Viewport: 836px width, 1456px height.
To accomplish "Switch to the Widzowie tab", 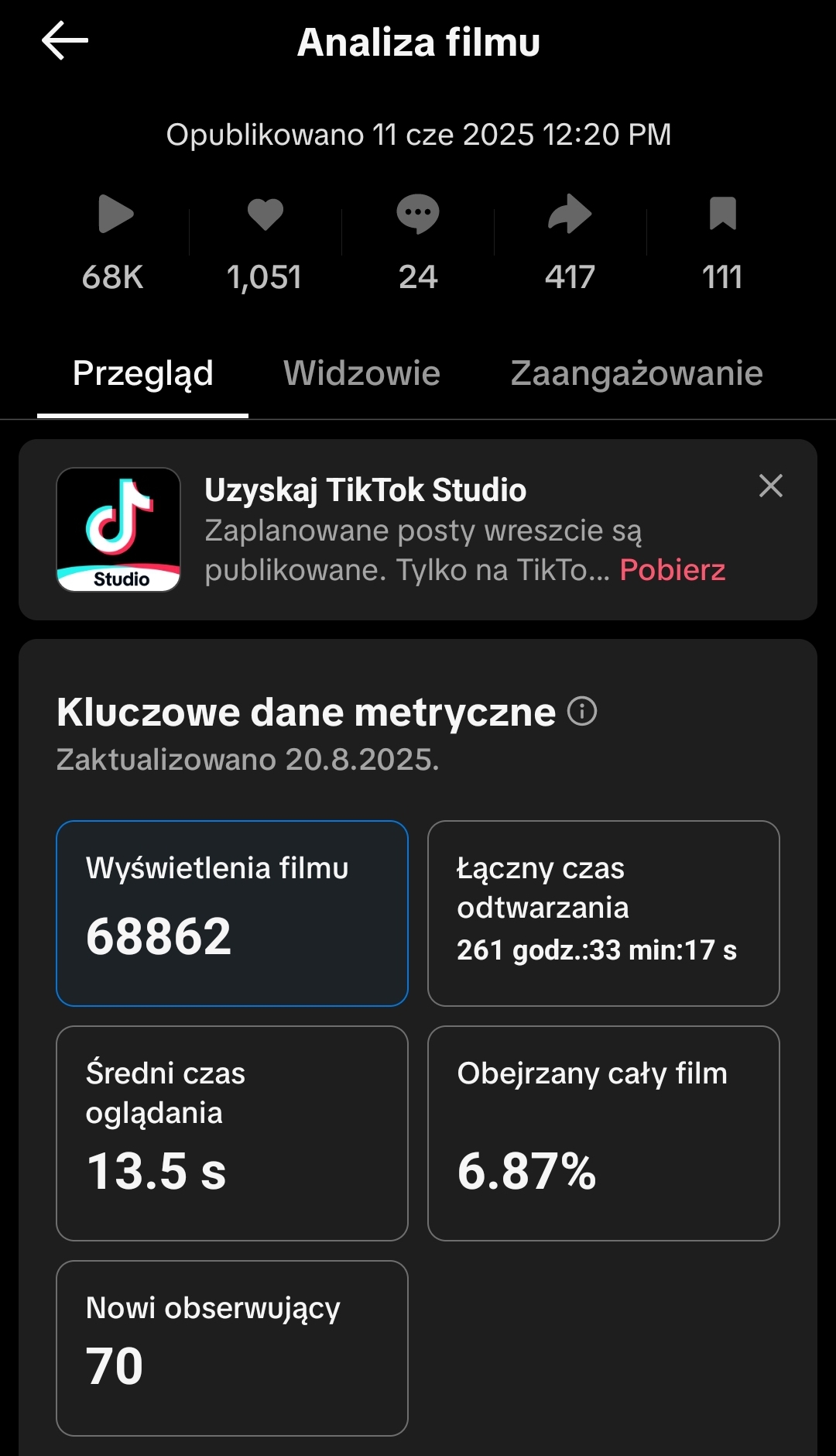I will click(361, 373).
